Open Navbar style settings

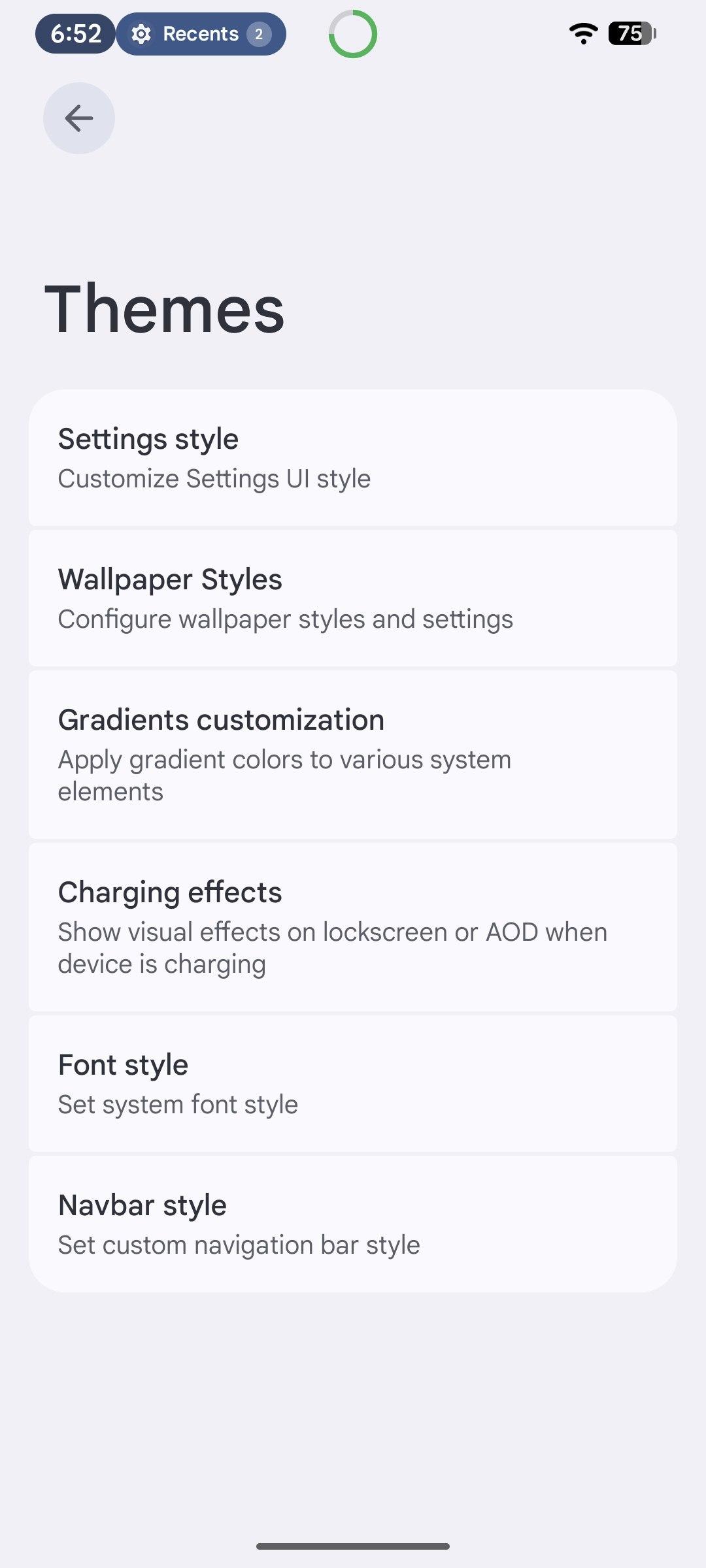353,1224
